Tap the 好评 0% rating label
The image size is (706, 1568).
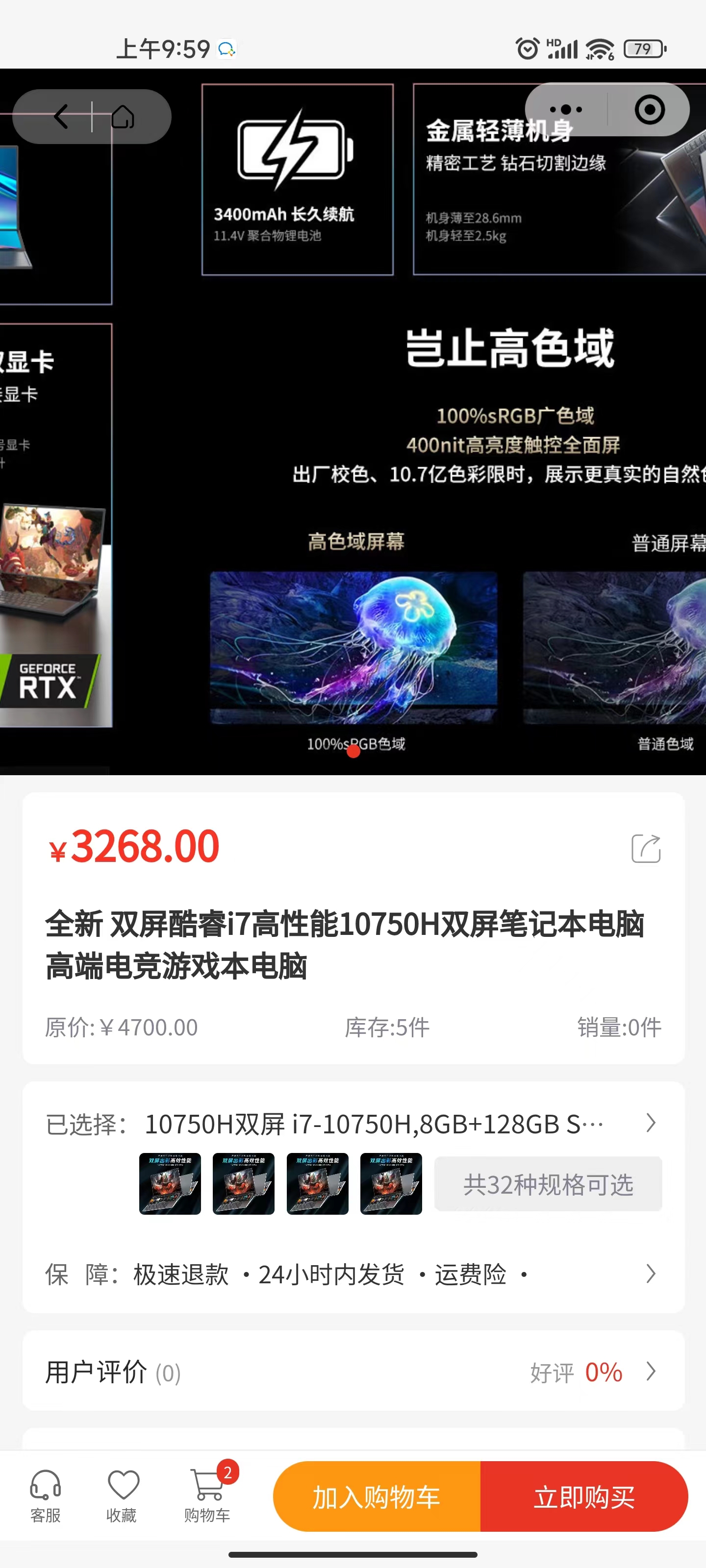(576, 1372)
